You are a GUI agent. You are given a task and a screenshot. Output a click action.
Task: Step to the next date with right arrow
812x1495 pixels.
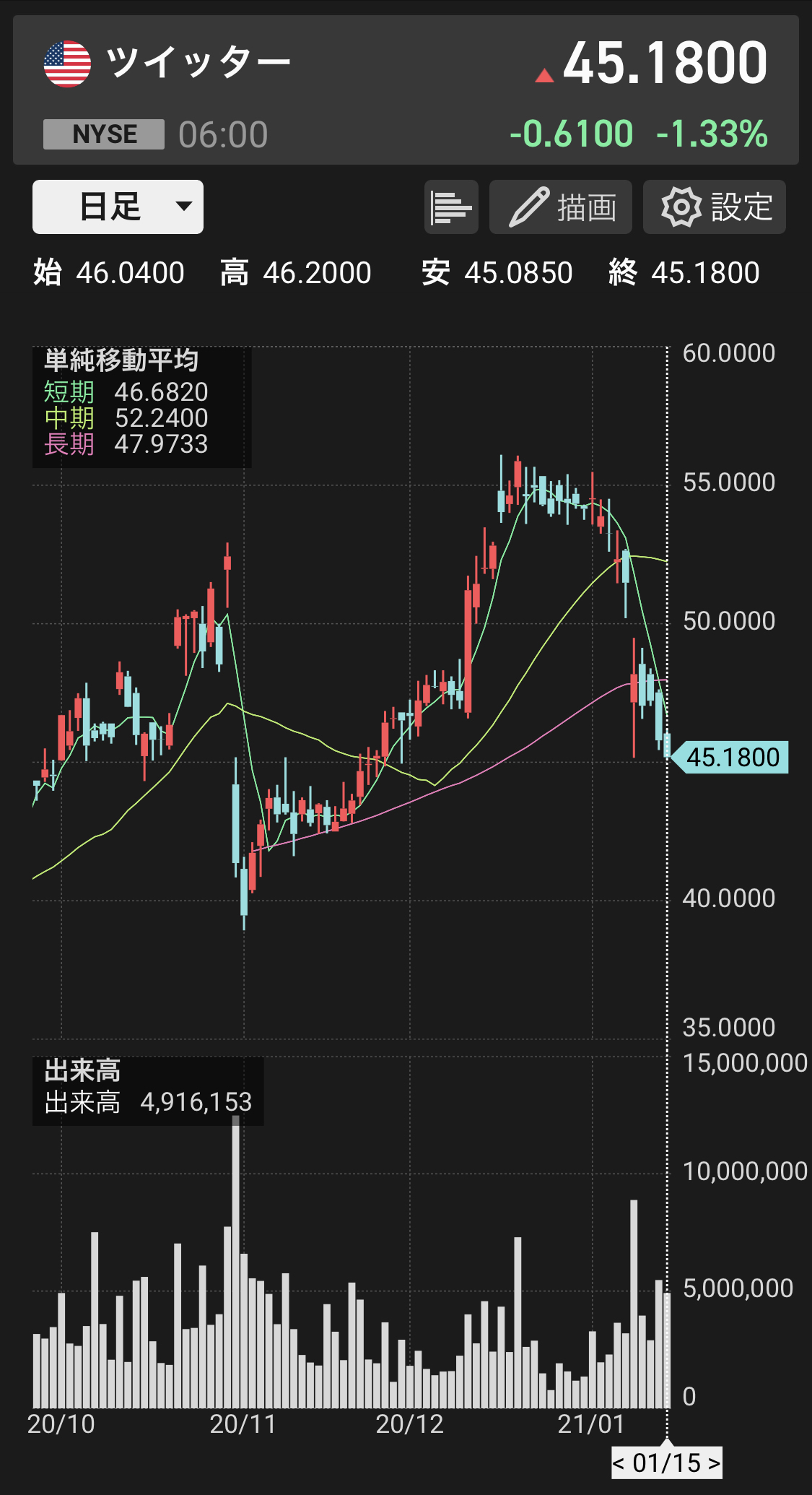(713, 1463)
